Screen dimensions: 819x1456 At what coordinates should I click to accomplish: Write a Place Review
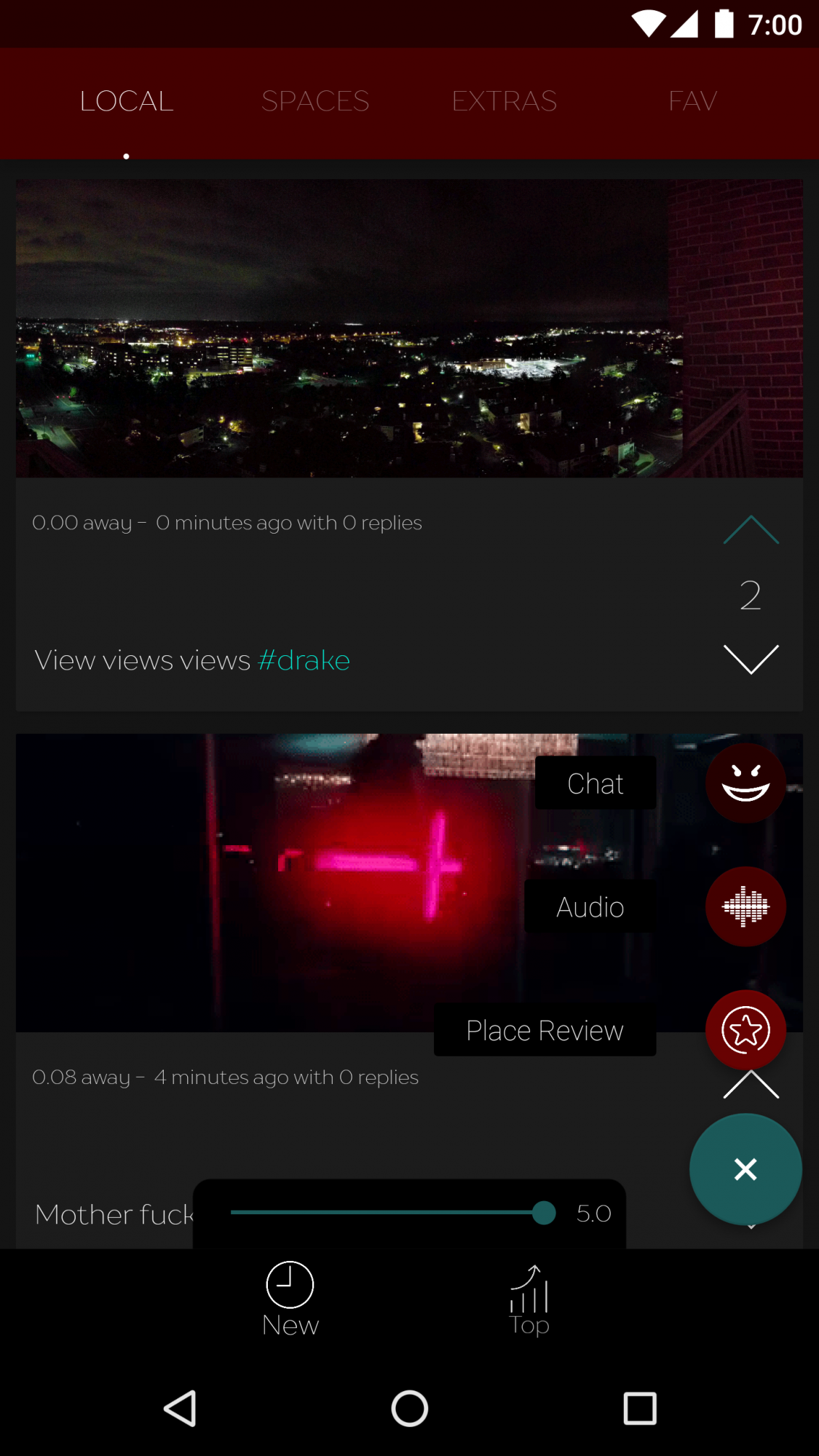point(745,1030)
